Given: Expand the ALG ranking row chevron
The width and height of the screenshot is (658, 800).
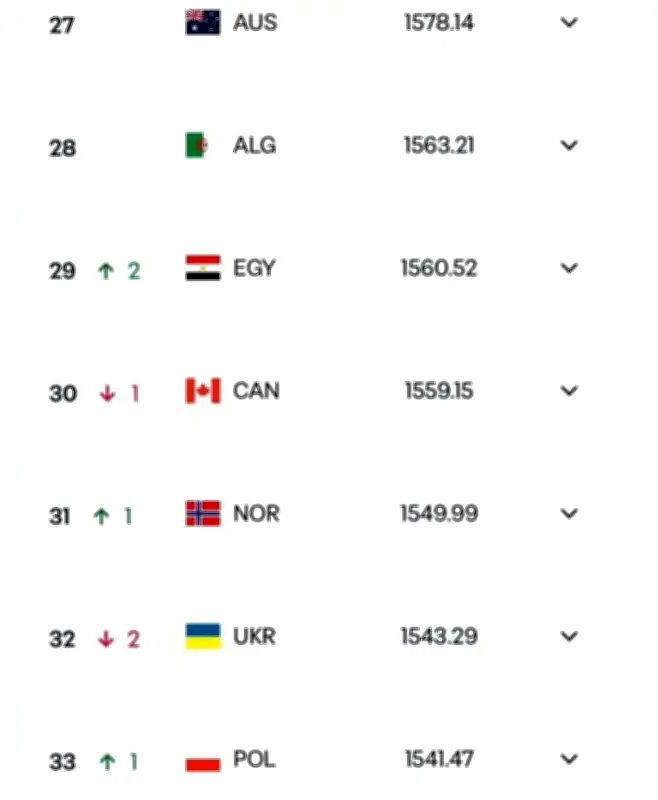Looking at the screenshot, I should 569,146.
